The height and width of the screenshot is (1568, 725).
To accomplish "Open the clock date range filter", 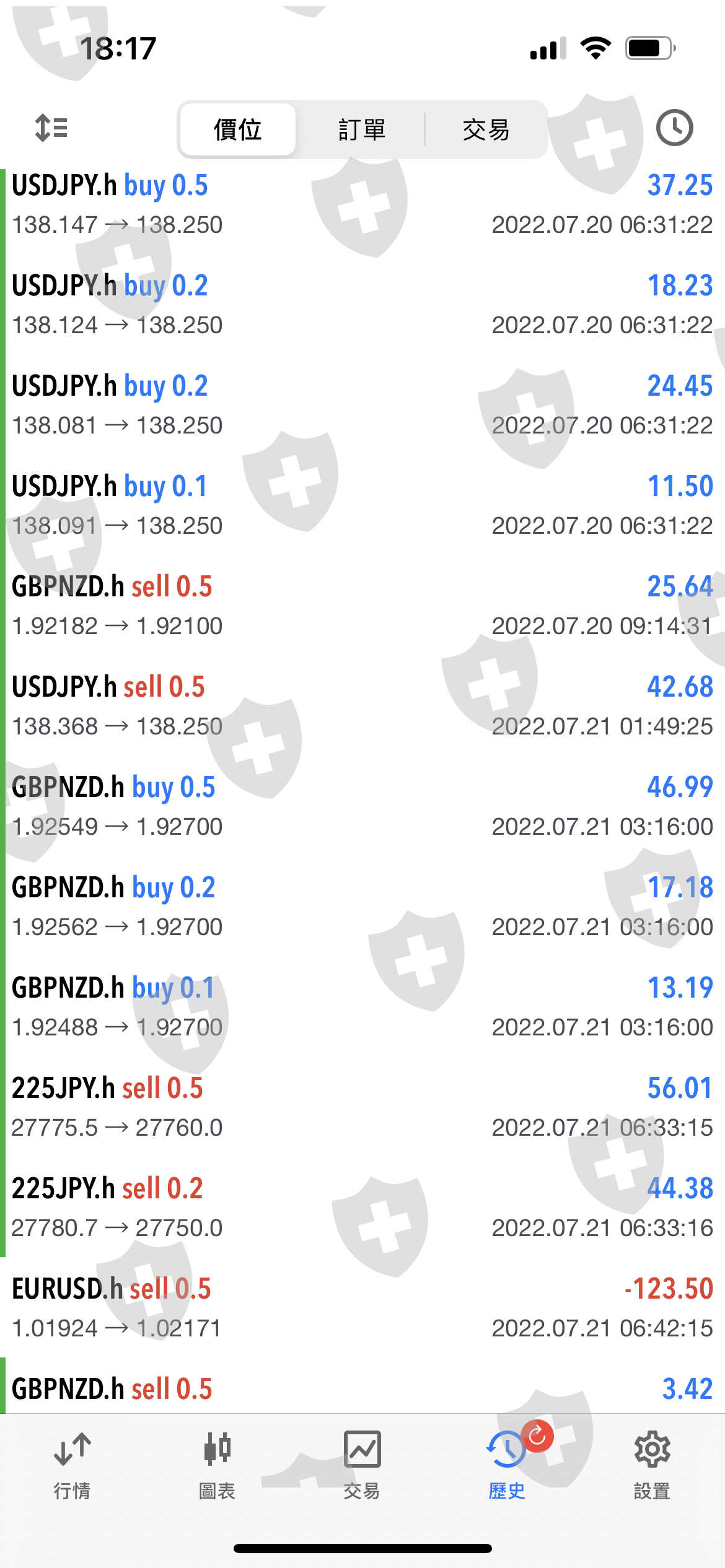I will (x=674, y=128).
